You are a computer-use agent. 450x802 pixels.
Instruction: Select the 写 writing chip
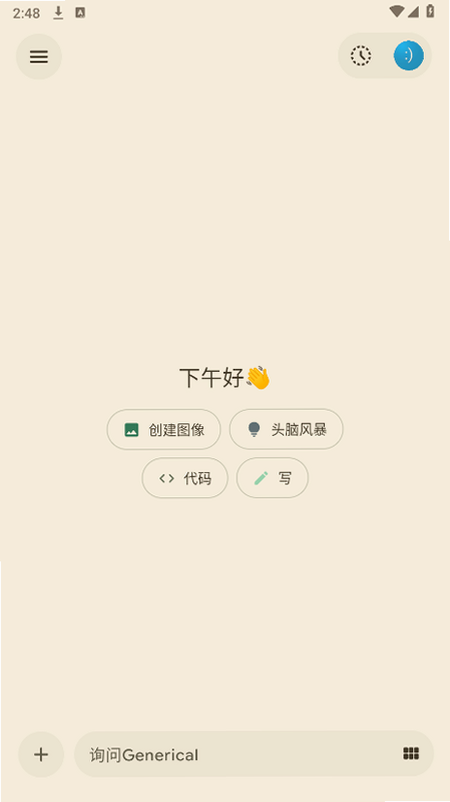pos(273,478)
